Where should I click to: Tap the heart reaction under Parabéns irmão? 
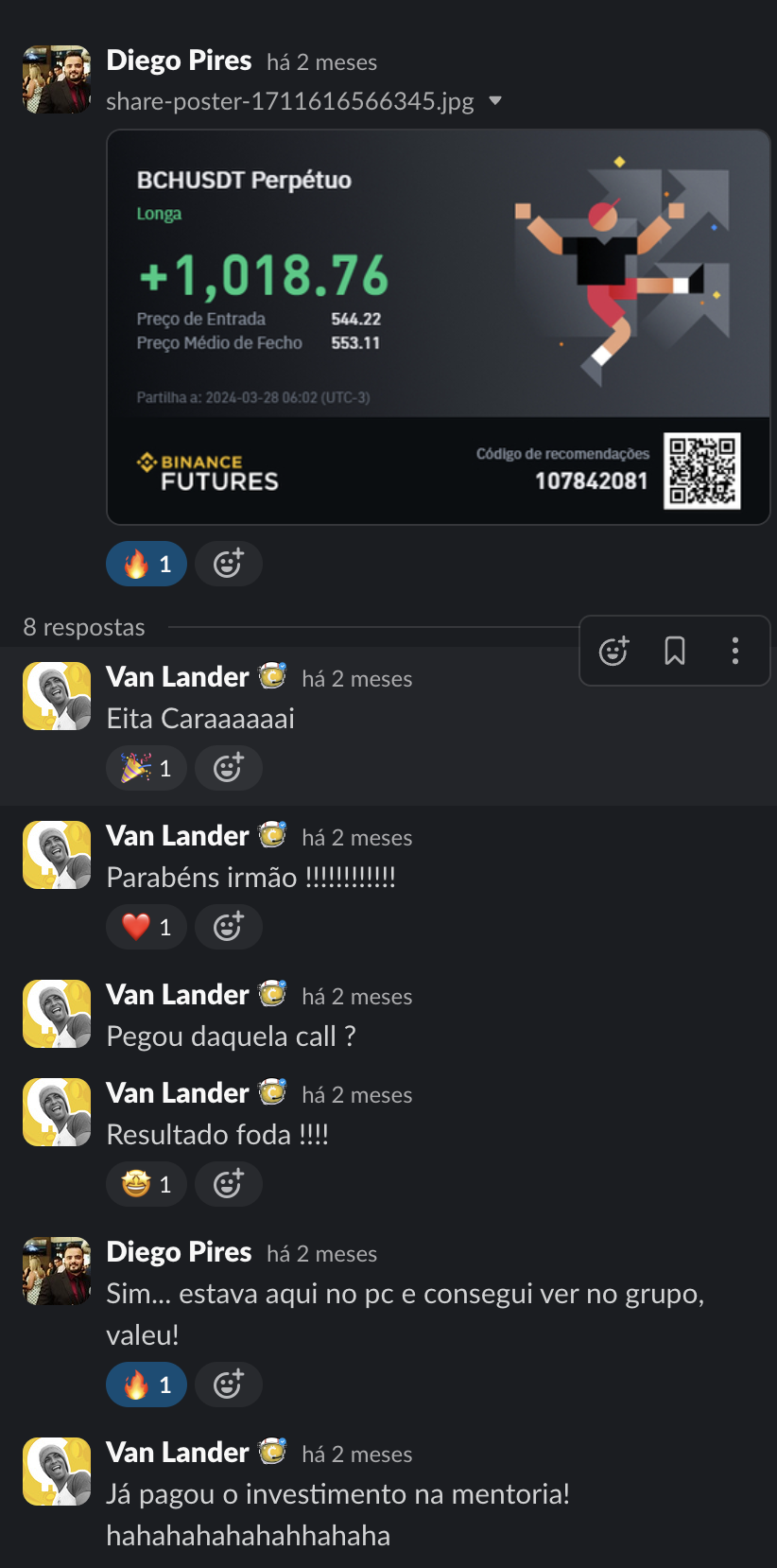pyautogui.click(x=147, y=927)
